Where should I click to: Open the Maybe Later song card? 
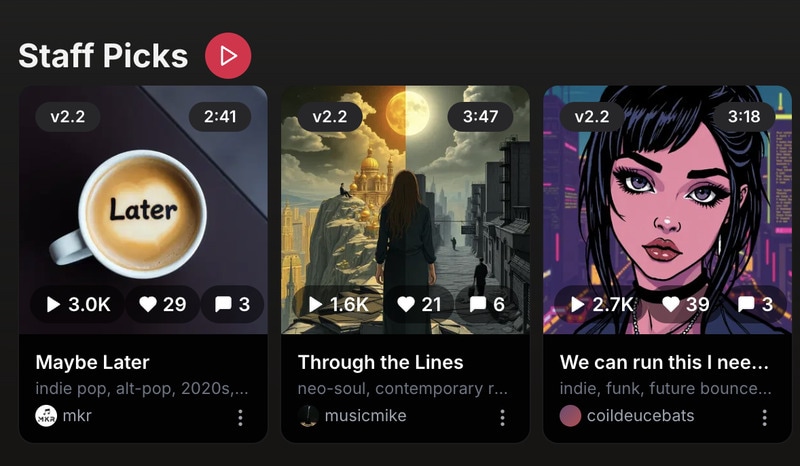click(92, 362)
